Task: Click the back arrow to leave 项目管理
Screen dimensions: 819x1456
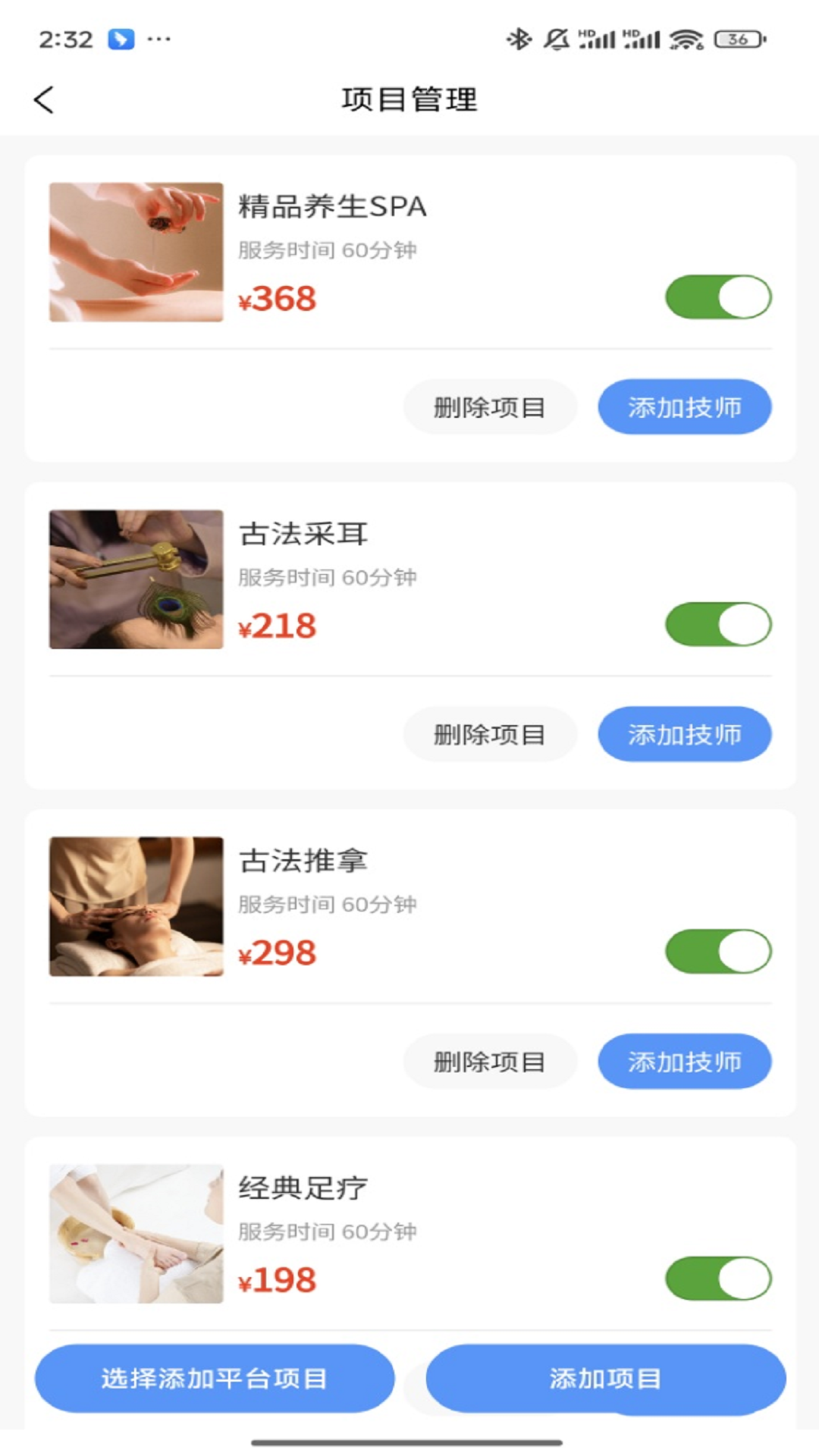Action: click(x=43, y=99)
